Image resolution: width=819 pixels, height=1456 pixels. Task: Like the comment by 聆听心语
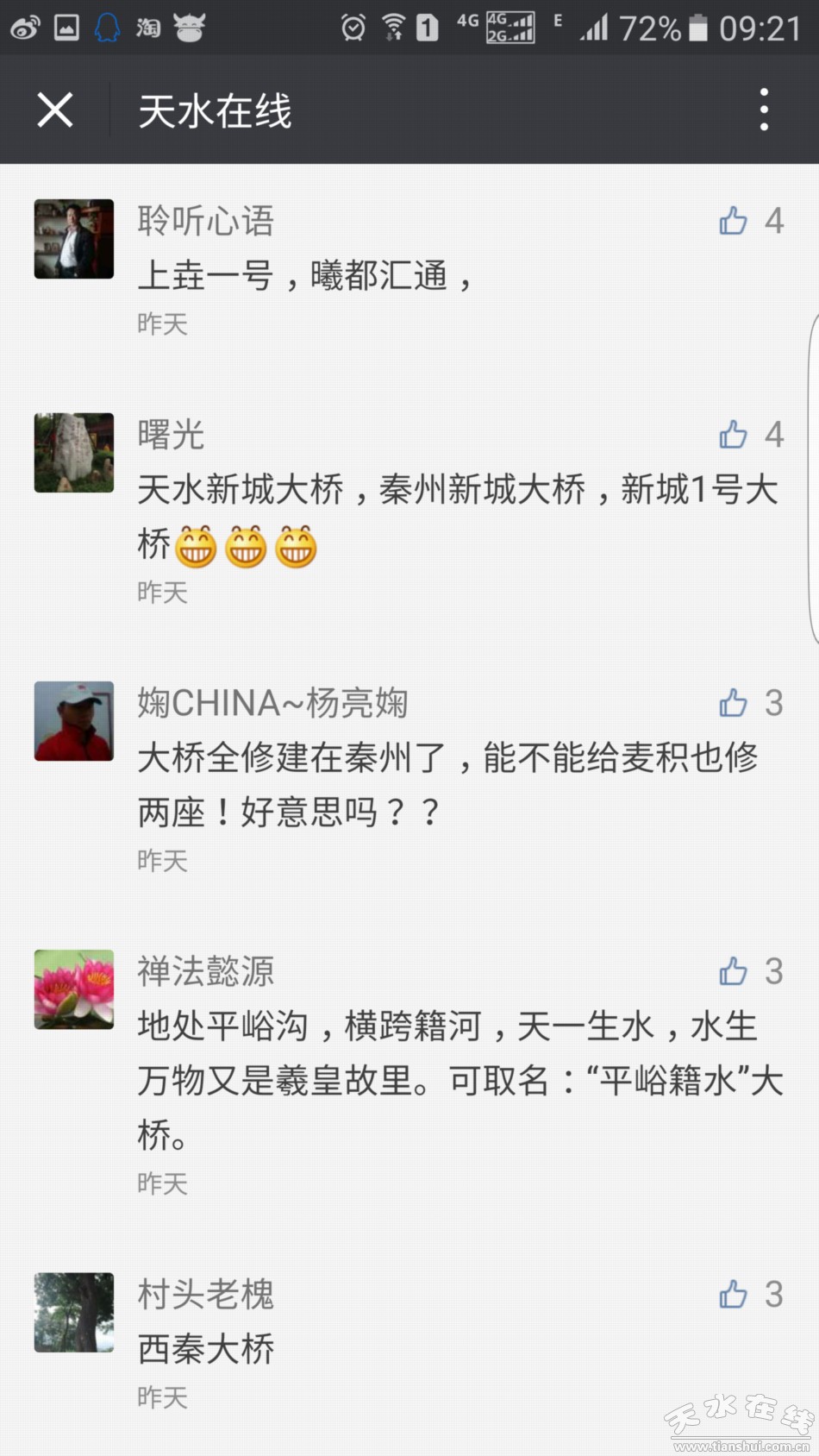(x=734, y=221)
